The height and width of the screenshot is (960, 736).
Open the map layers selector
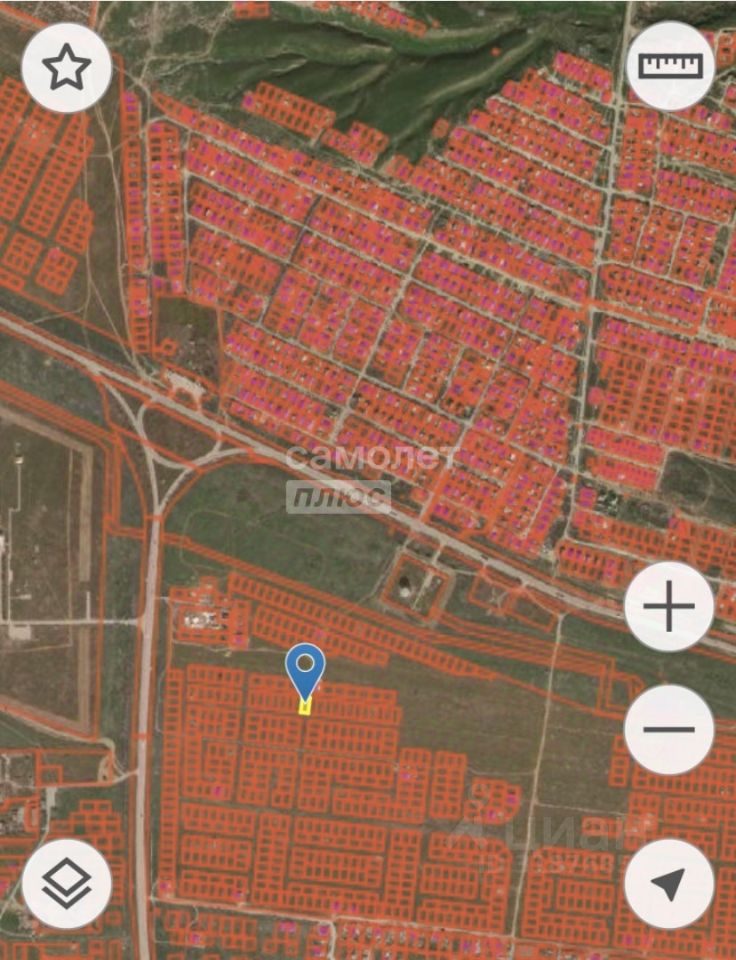[x=66, y=884]
